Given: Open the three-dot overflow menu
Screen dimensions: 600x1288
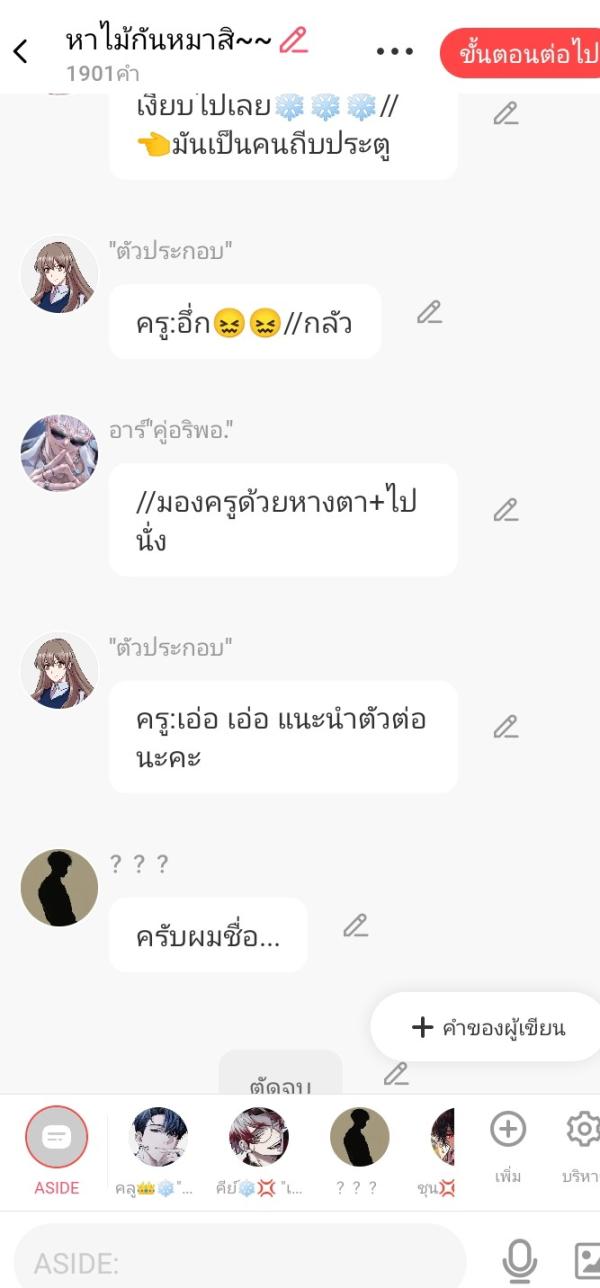Looking at the screenshot, I should pos(395,52).
